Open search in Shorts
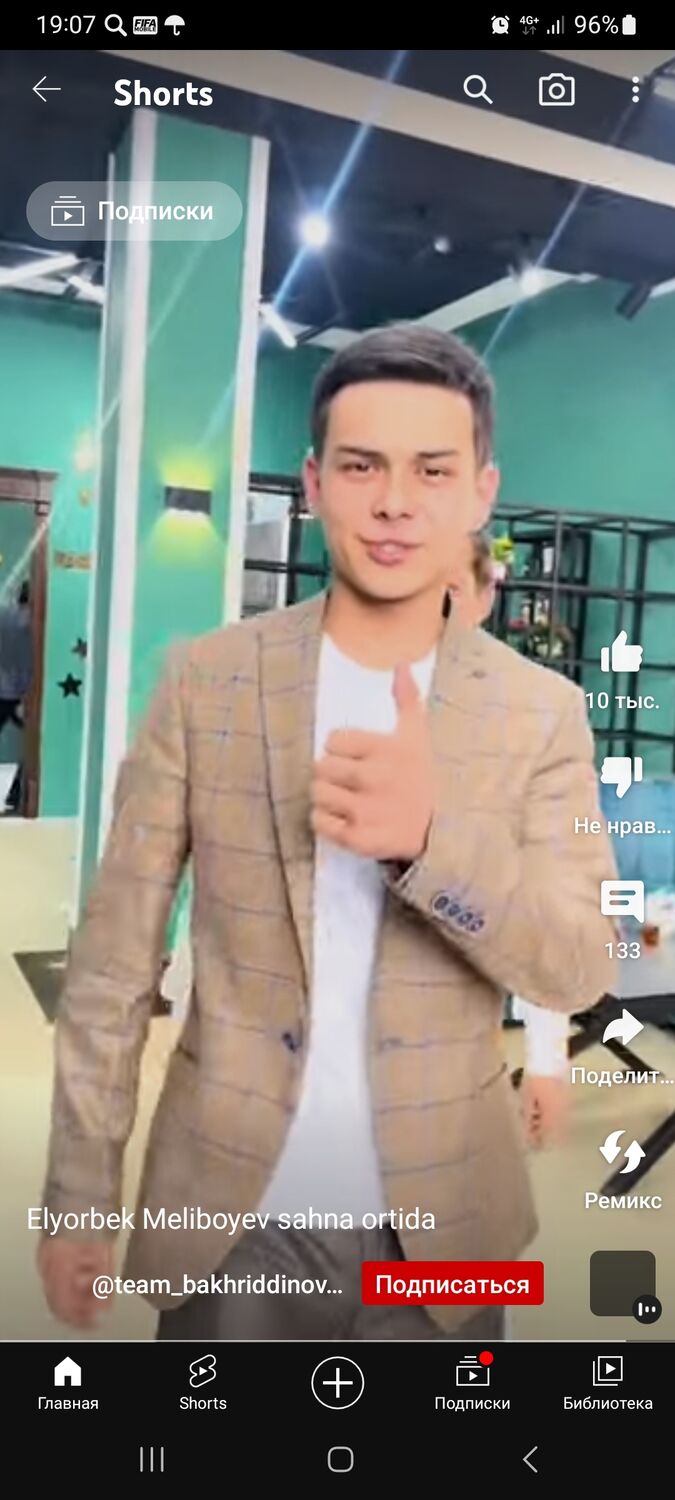The image size is (675, 1500). tap(478, 90)
